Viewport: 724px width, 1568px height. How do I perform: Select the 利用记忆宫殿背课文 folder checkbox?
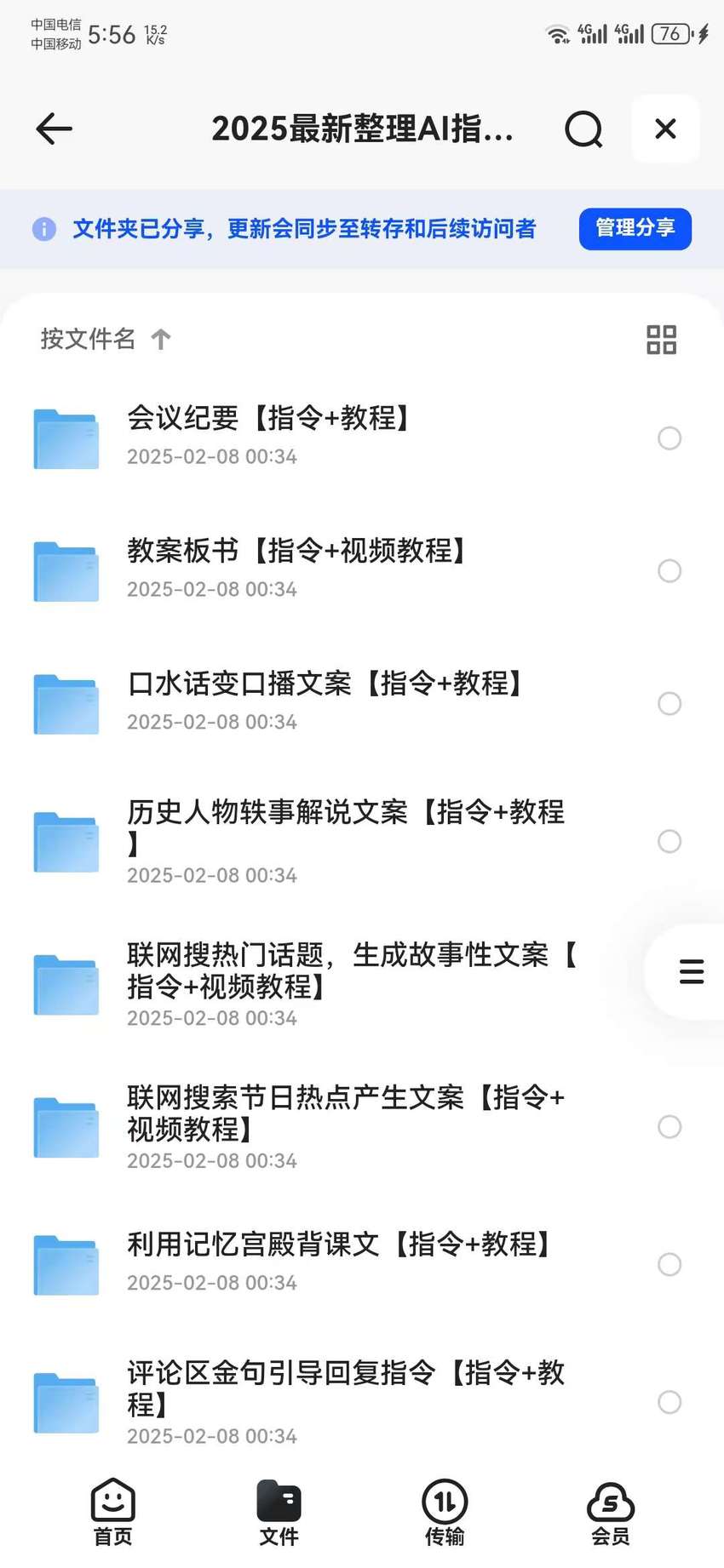coord(669,1264)
